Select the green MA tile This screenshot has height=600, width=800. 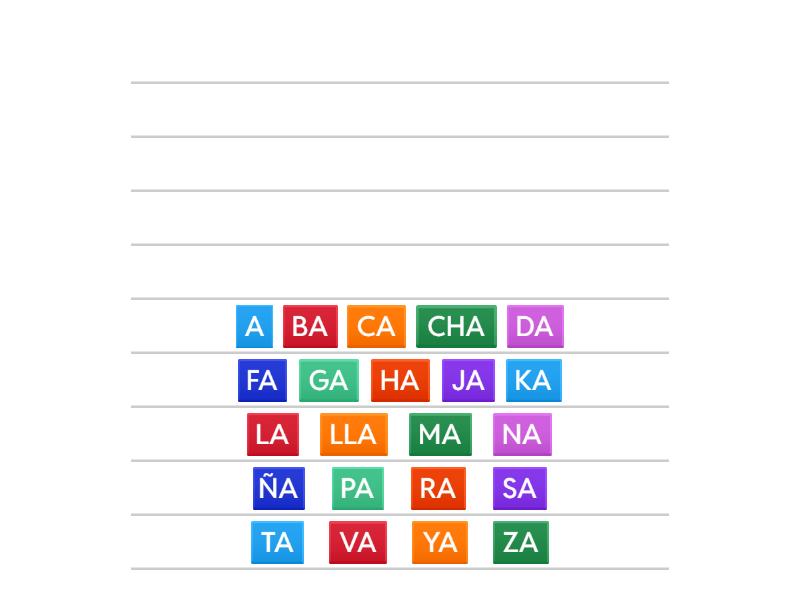tap(440, 435)
